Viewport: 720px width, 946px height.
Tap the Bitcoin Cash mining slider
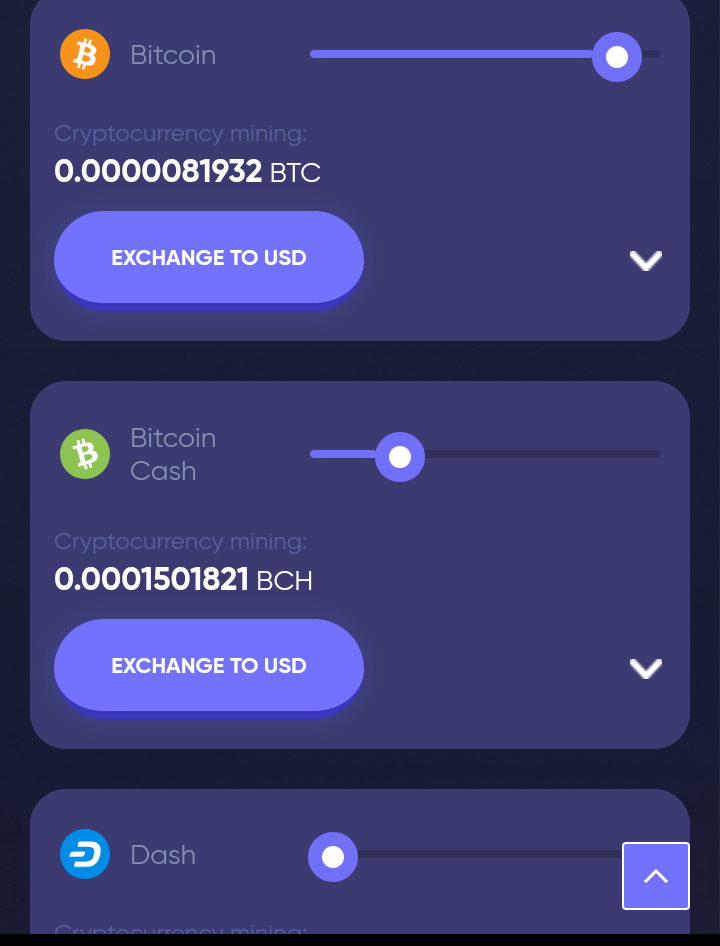point(400,457)
